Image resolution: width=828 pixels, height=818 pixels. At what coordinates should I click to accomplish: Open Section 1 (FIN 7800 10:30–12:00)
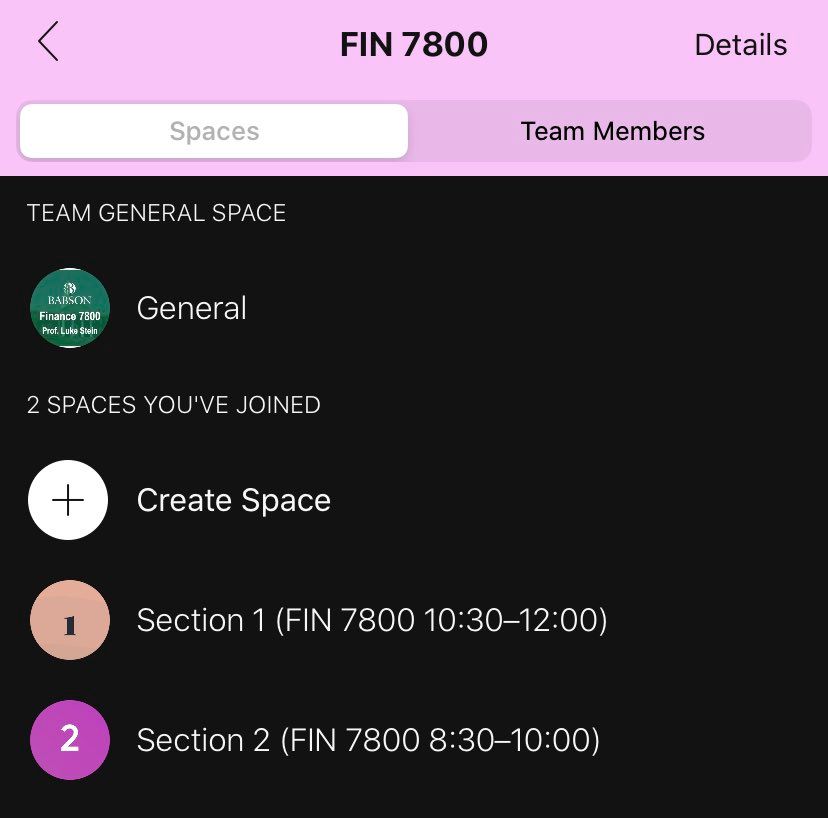tap(371, 620)
